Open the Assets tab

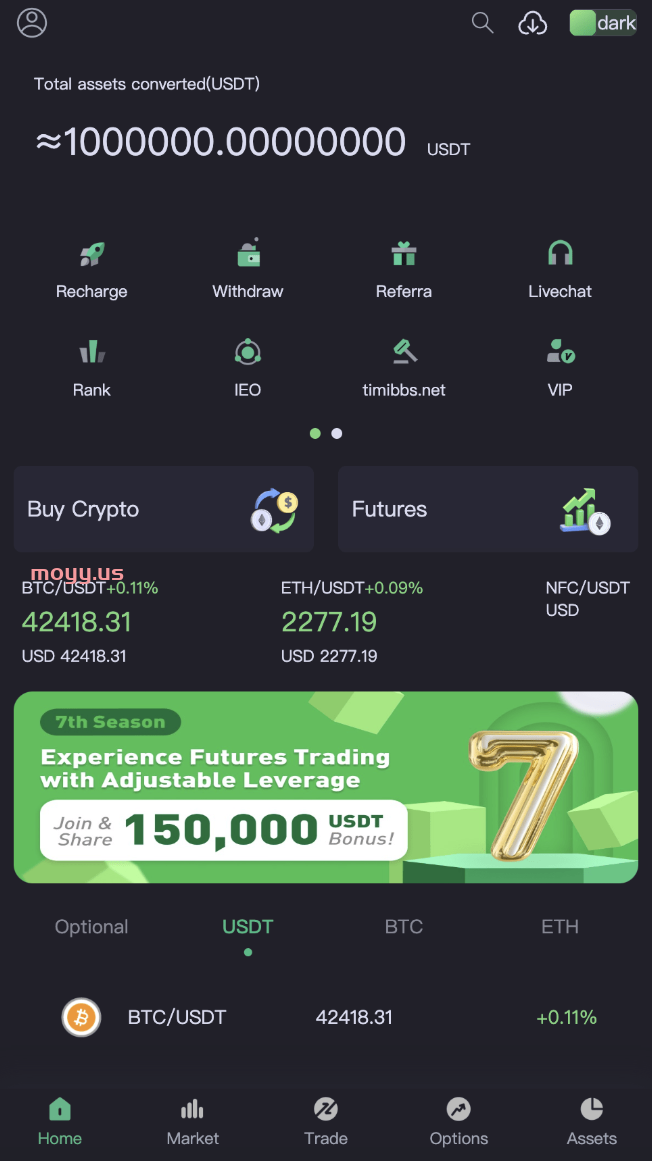tap(592, 1122)
